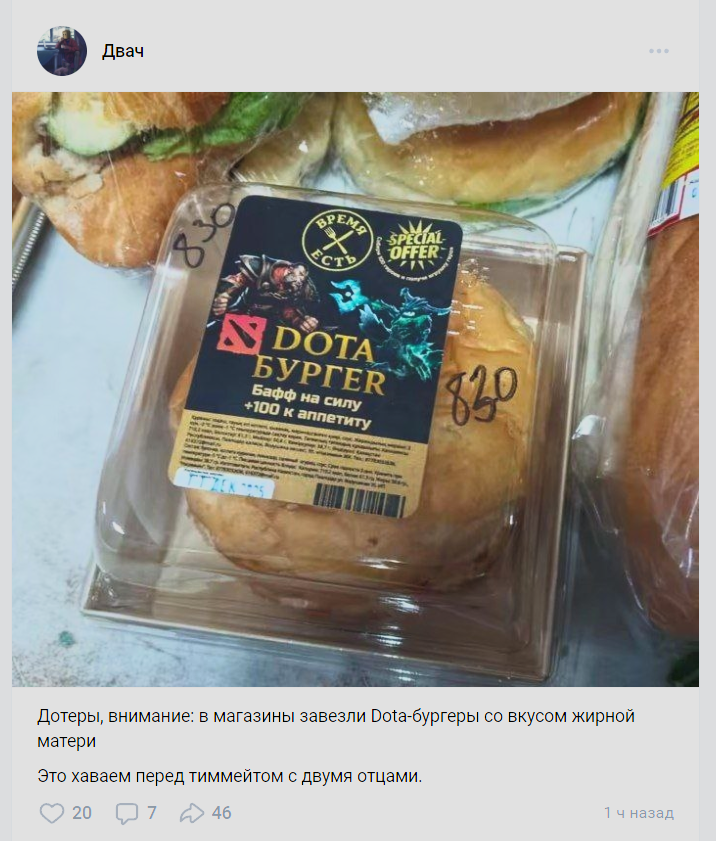This screenshot has width=716, height=841.
Task: Share the Двач post
Action: click(191, 813)
